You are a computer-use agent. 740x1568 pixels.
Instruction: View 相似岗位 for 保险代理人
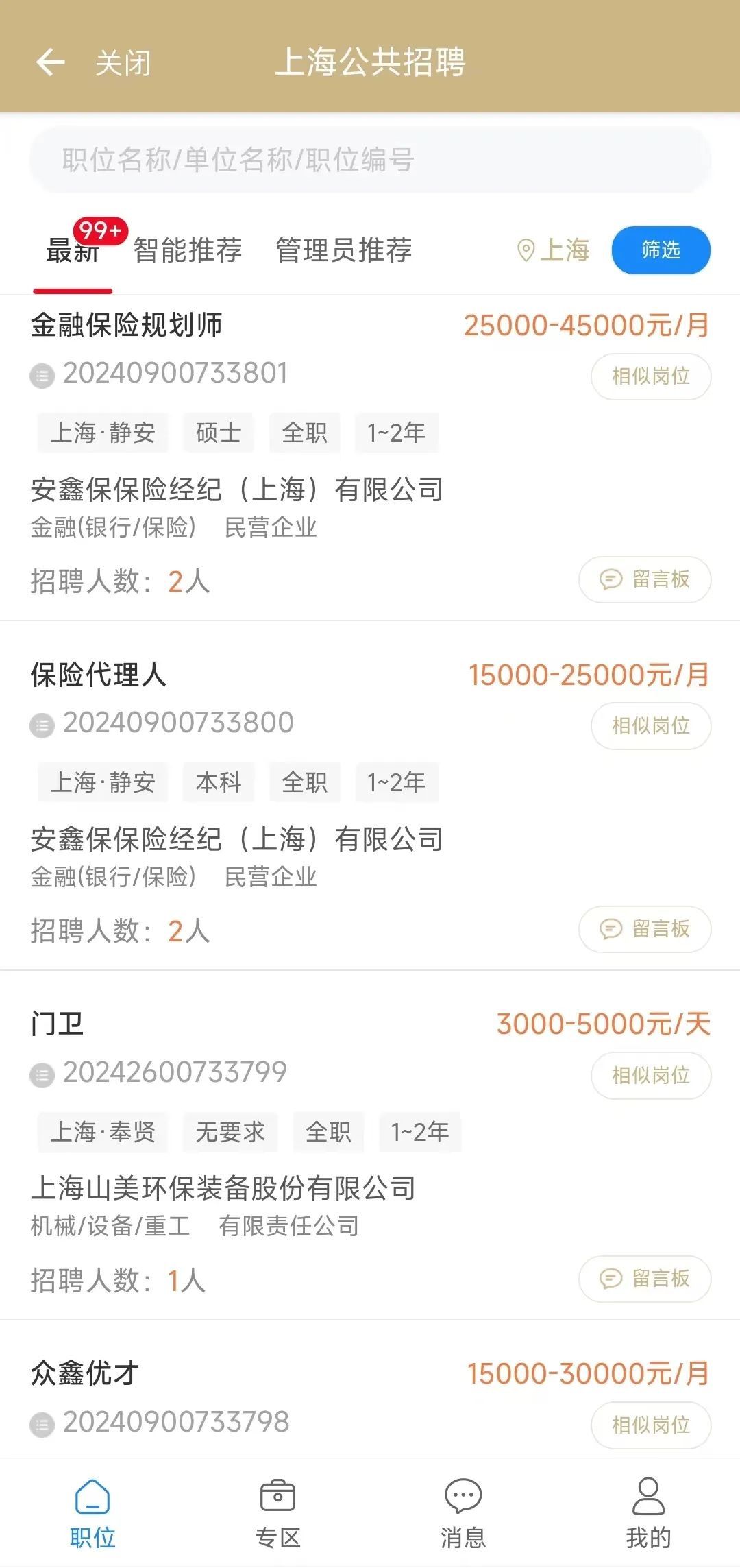[x=650, y=726]
